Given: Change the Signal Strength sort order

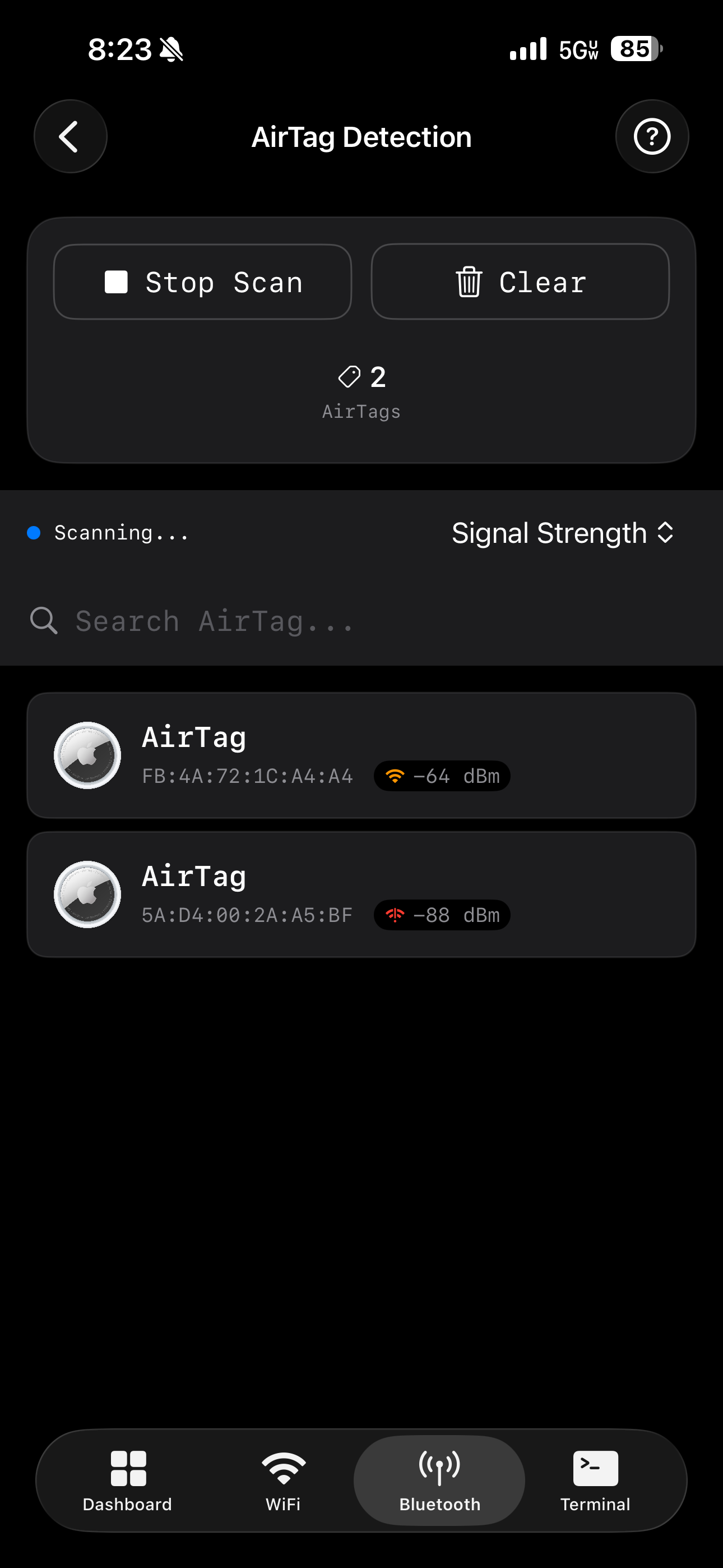Looking at the screenshot, I should (562, 533).
